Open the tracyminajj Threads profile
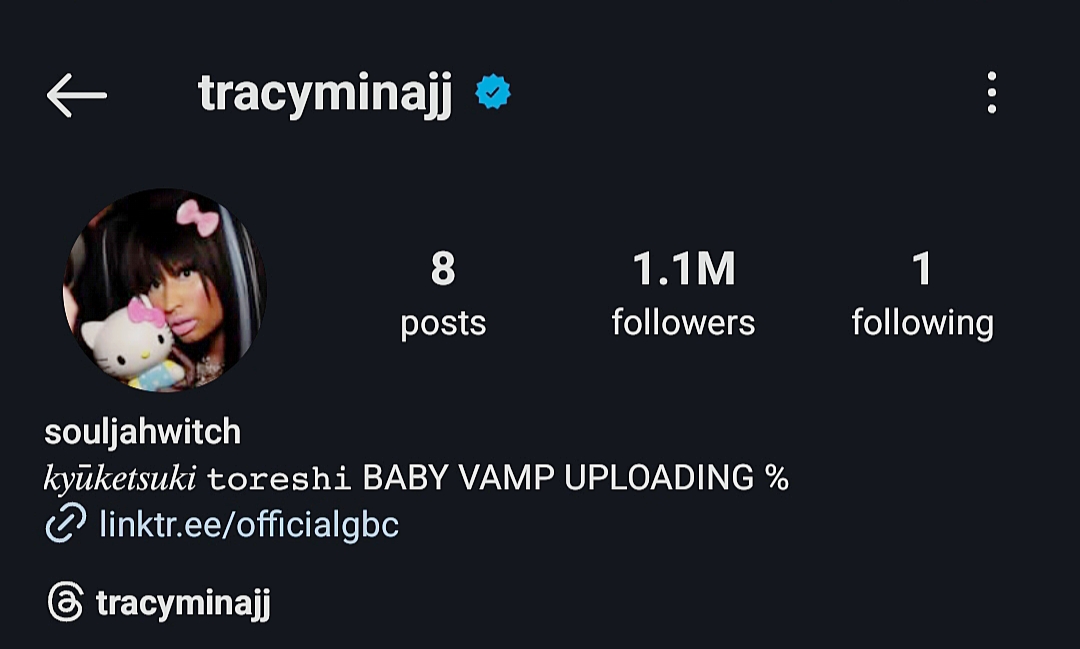This screenshot has height=649, width=1080. point(160,603)
